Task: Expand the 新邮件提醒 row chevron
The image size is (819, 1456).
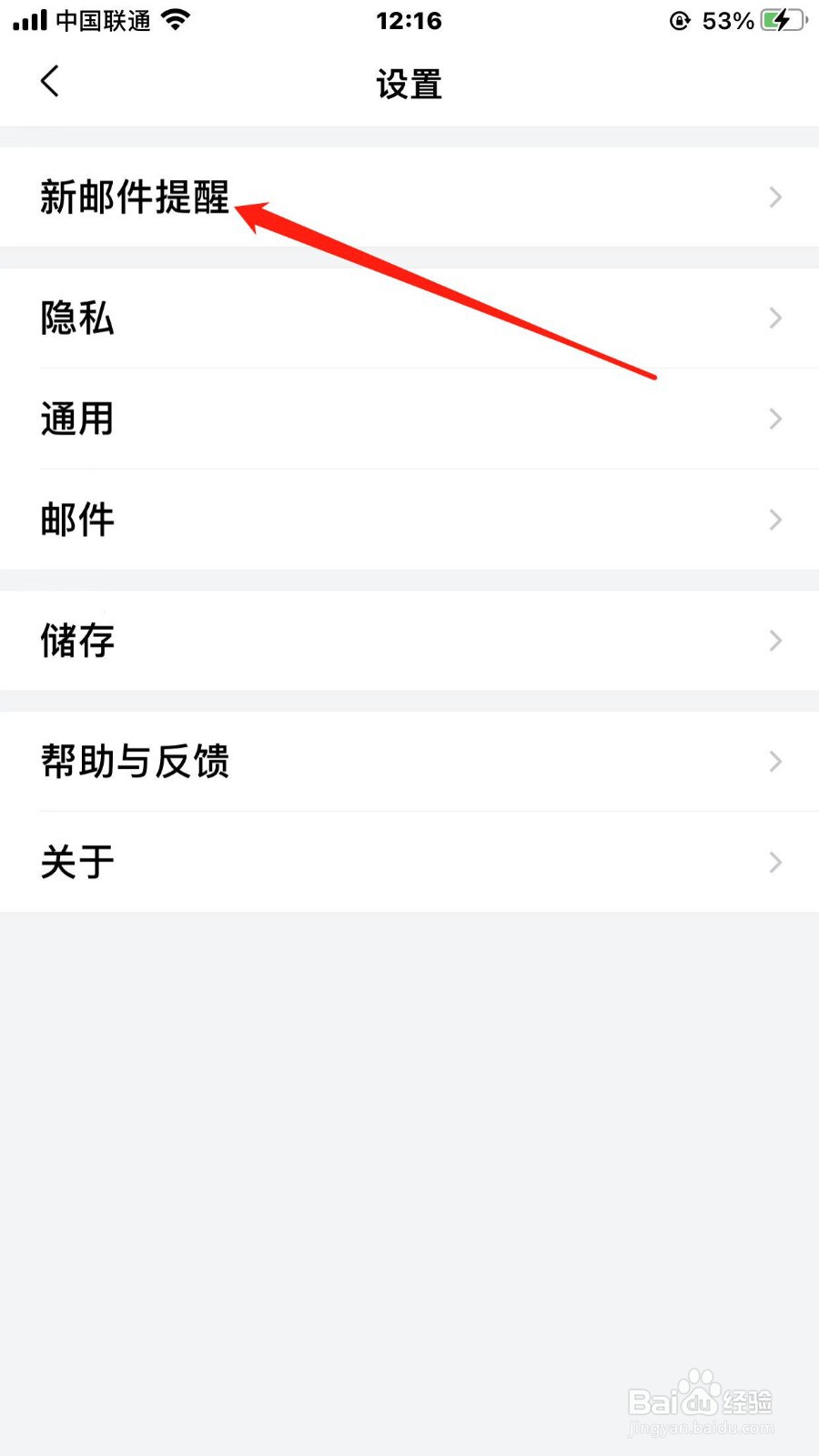Action: [774, 197]
